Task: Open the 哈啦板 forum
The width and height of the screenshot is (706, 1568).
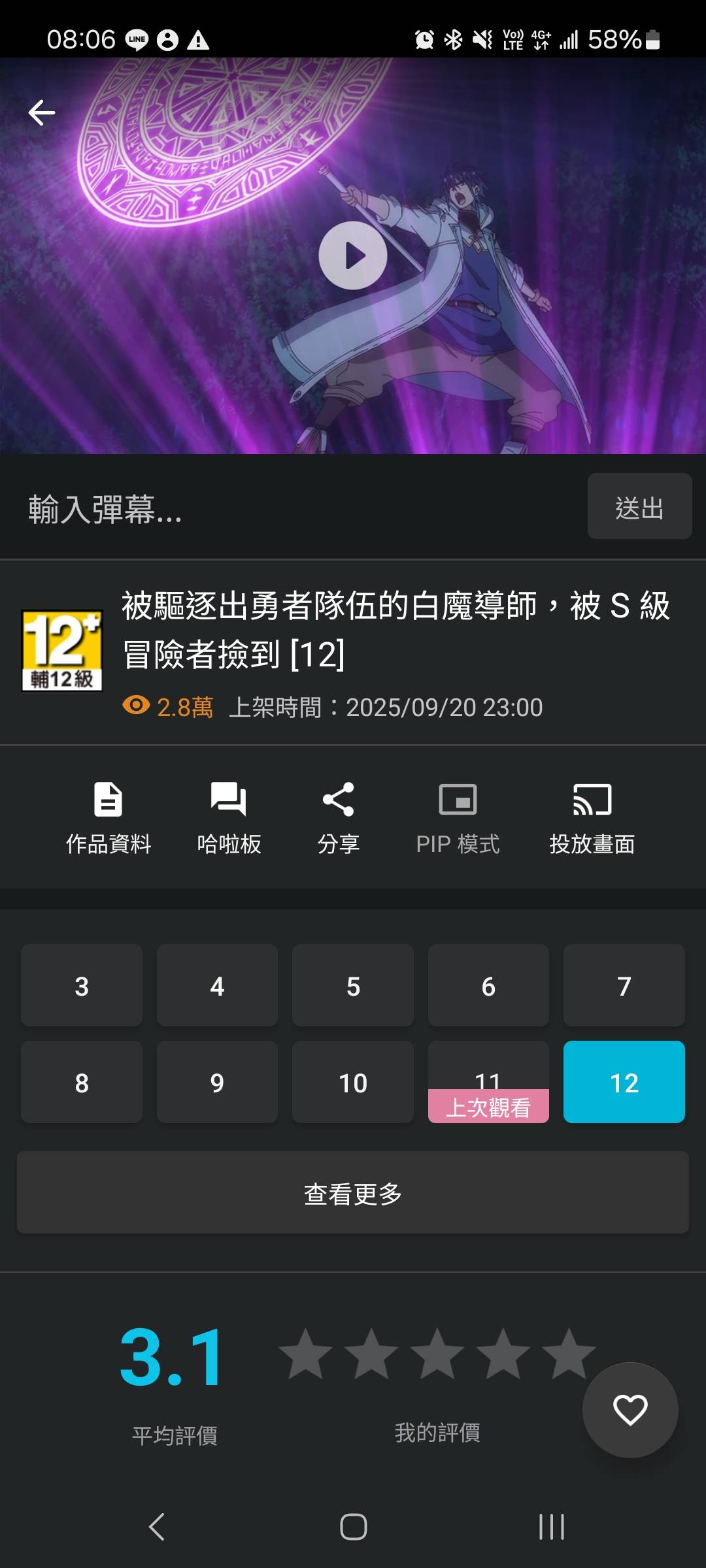Action: (x=229, y=817)
